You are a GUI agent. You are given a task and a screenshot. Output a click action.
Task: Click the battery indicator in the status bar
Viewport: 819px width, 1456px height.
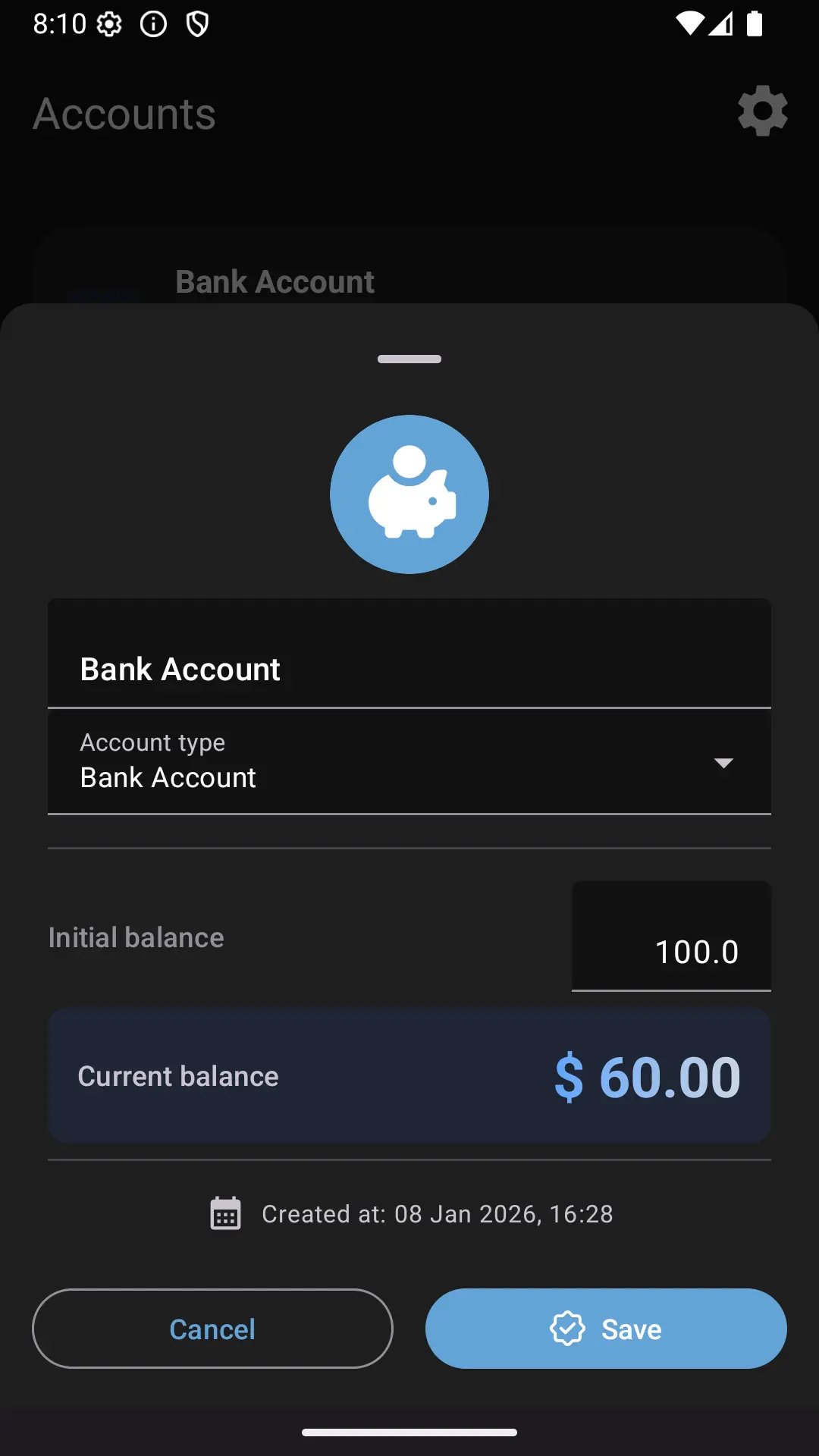(755, 23)
